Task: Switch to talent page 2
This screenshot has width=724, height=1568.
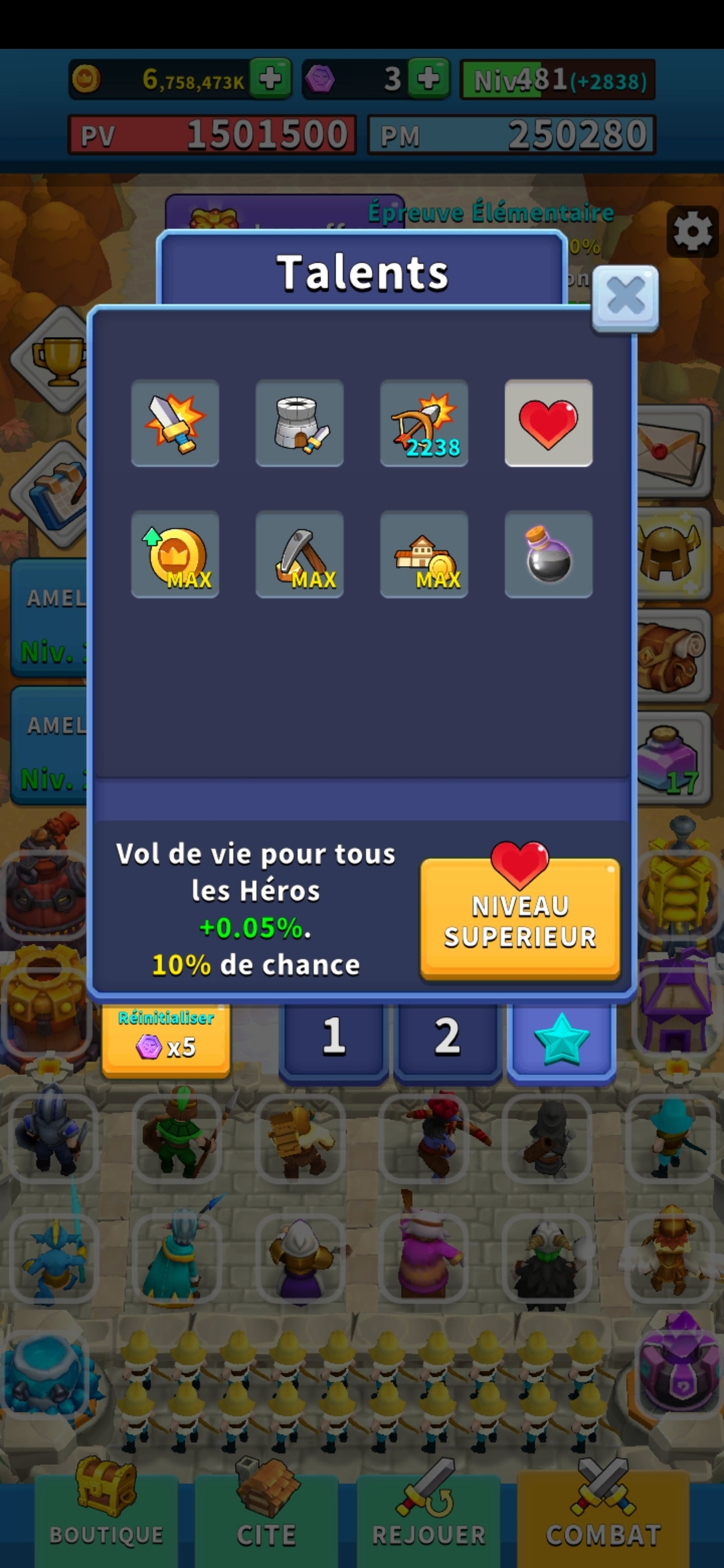Action: point(448,1037)
